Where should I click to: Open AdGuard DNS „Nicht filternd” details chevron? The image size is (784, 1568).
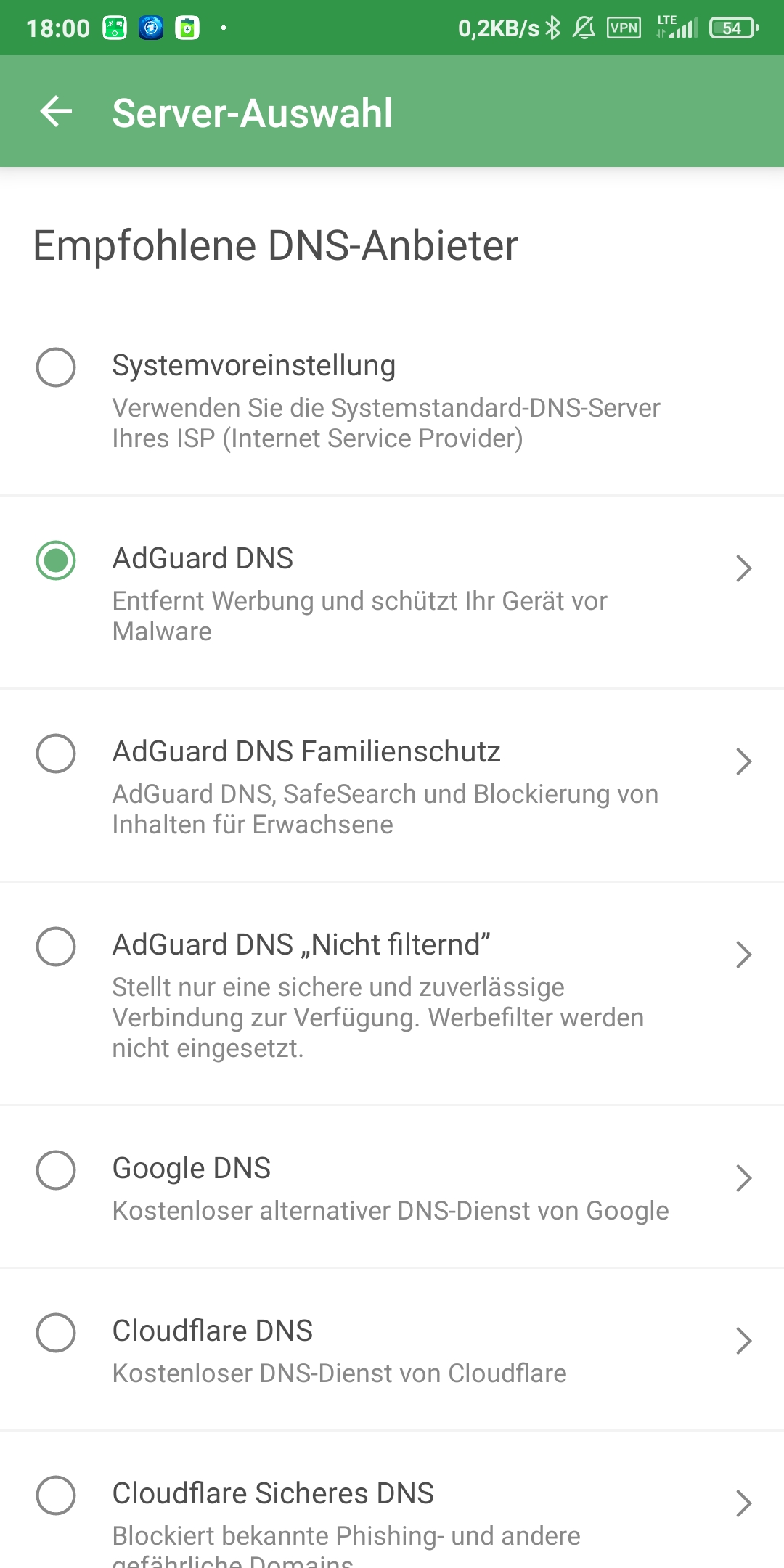tap(743, 955)
